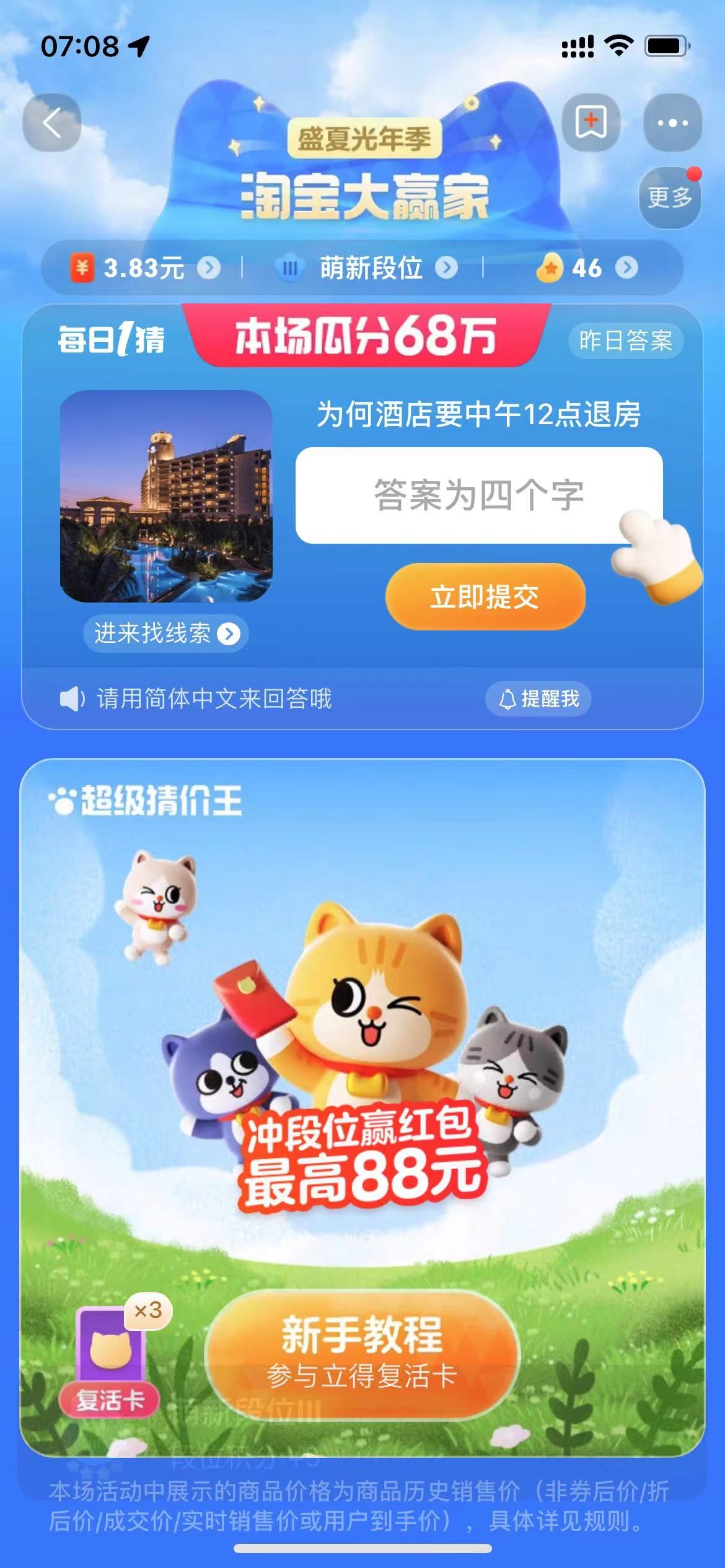View 昨日答案
The height and width of the screenshot is (1568, 725).
point(625,341)
